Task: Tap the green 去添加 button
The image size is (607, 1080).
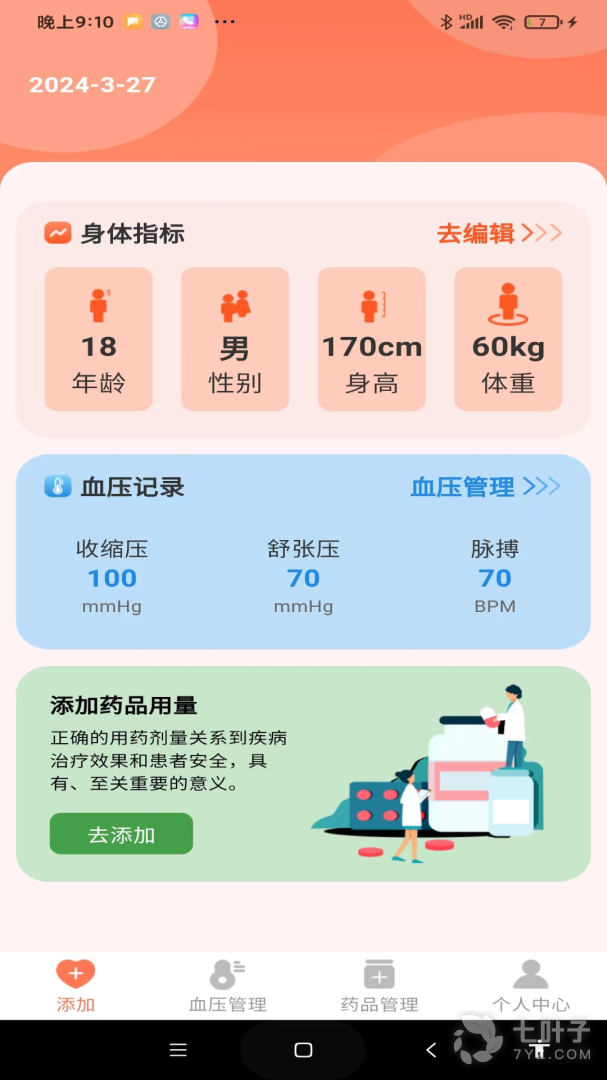Action: tap(121, 834)
